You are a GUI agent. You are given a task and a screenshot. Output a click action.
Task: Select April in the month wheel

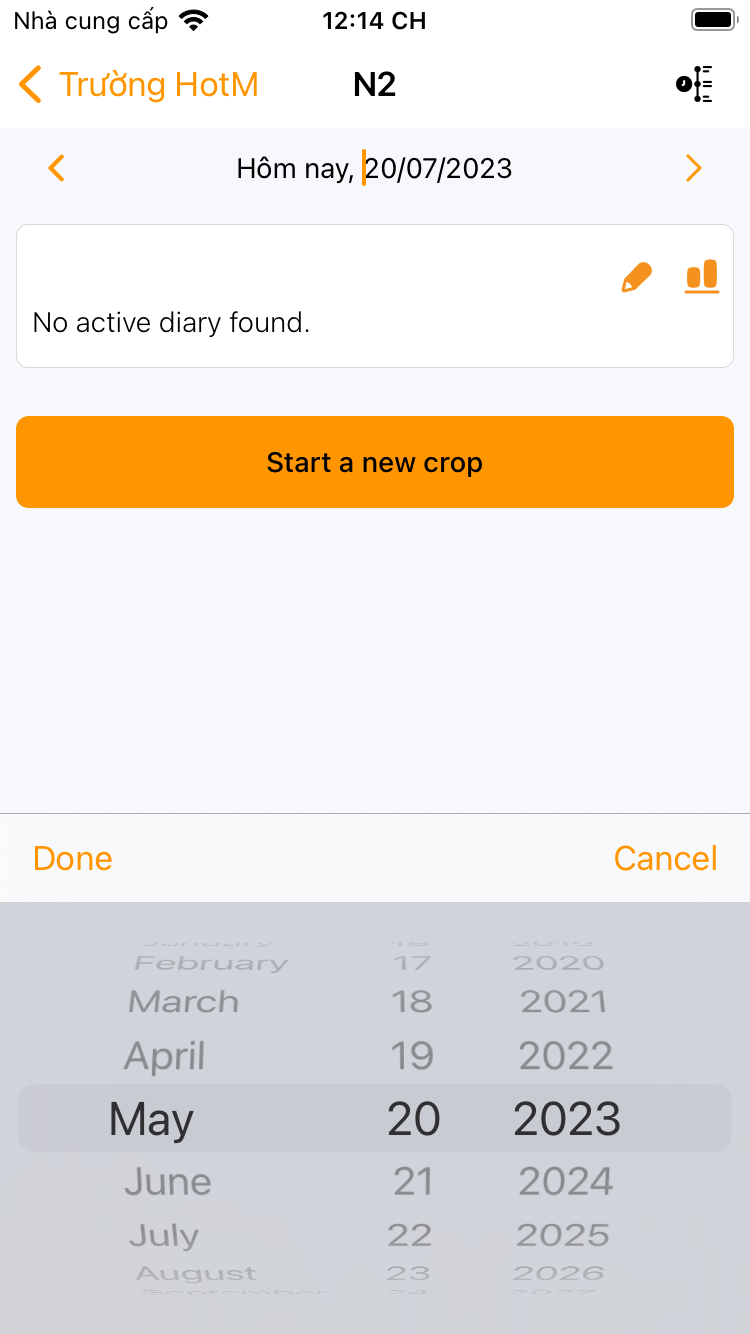[165, 1056]
